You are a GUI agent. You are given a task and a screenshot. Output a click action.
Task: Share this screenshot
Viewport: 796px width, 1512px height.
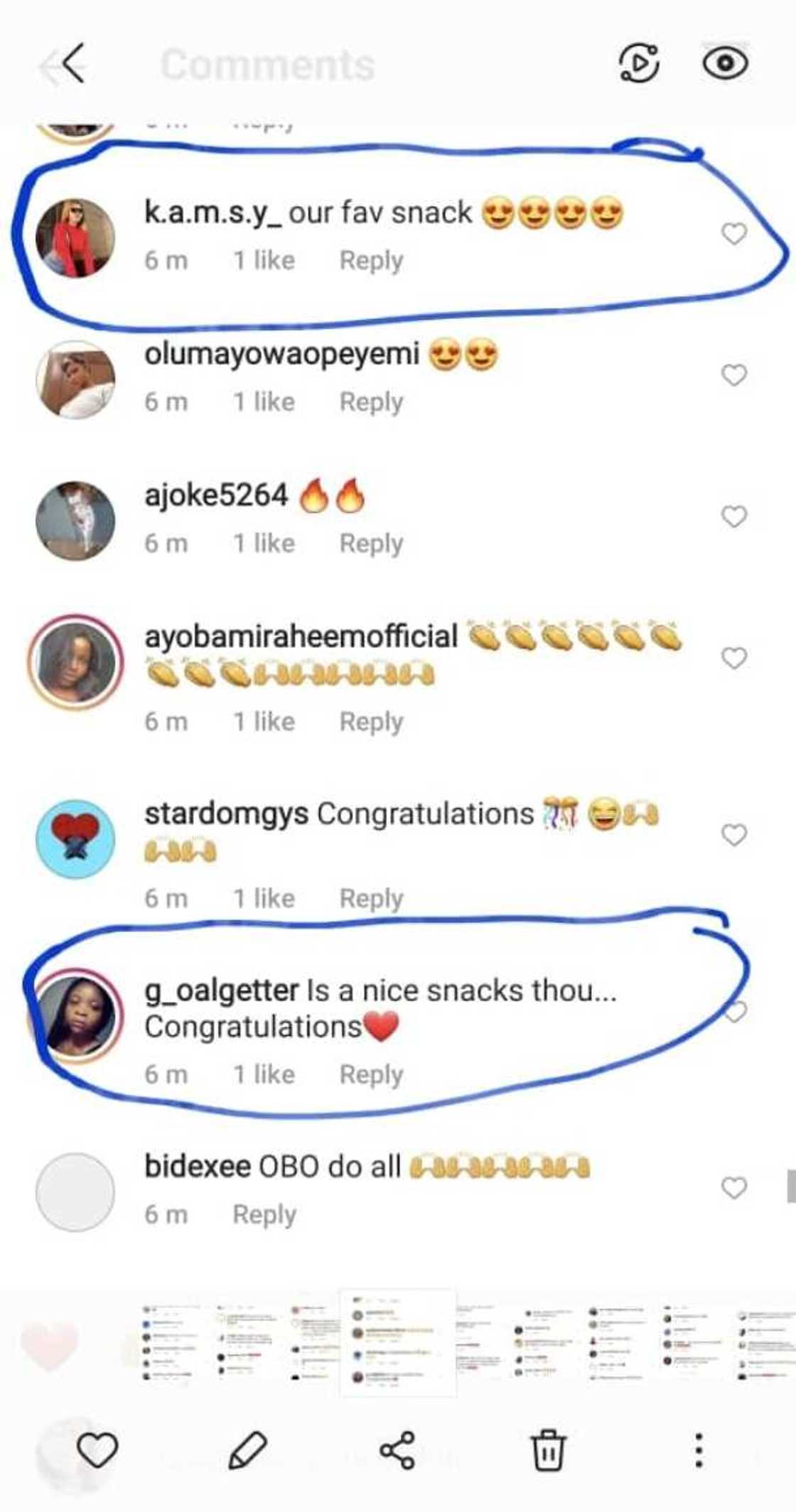point(397,1450)
